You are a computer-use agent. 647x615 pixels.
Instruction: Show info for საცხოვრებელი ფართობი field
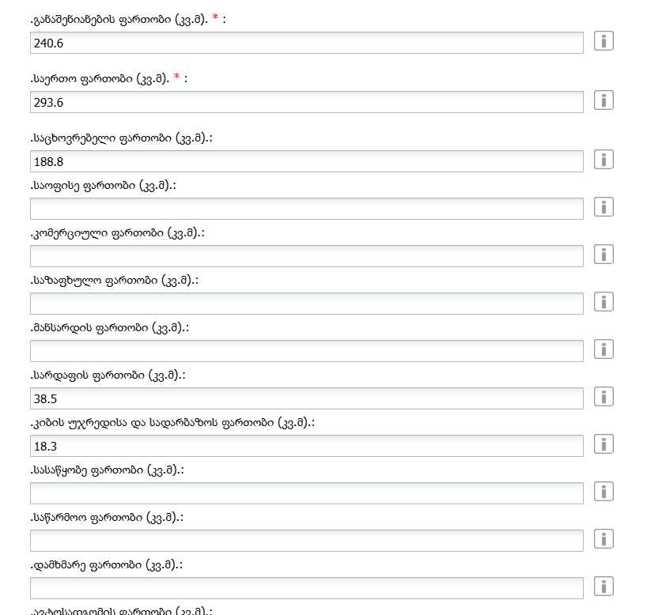tap(603, 159)
